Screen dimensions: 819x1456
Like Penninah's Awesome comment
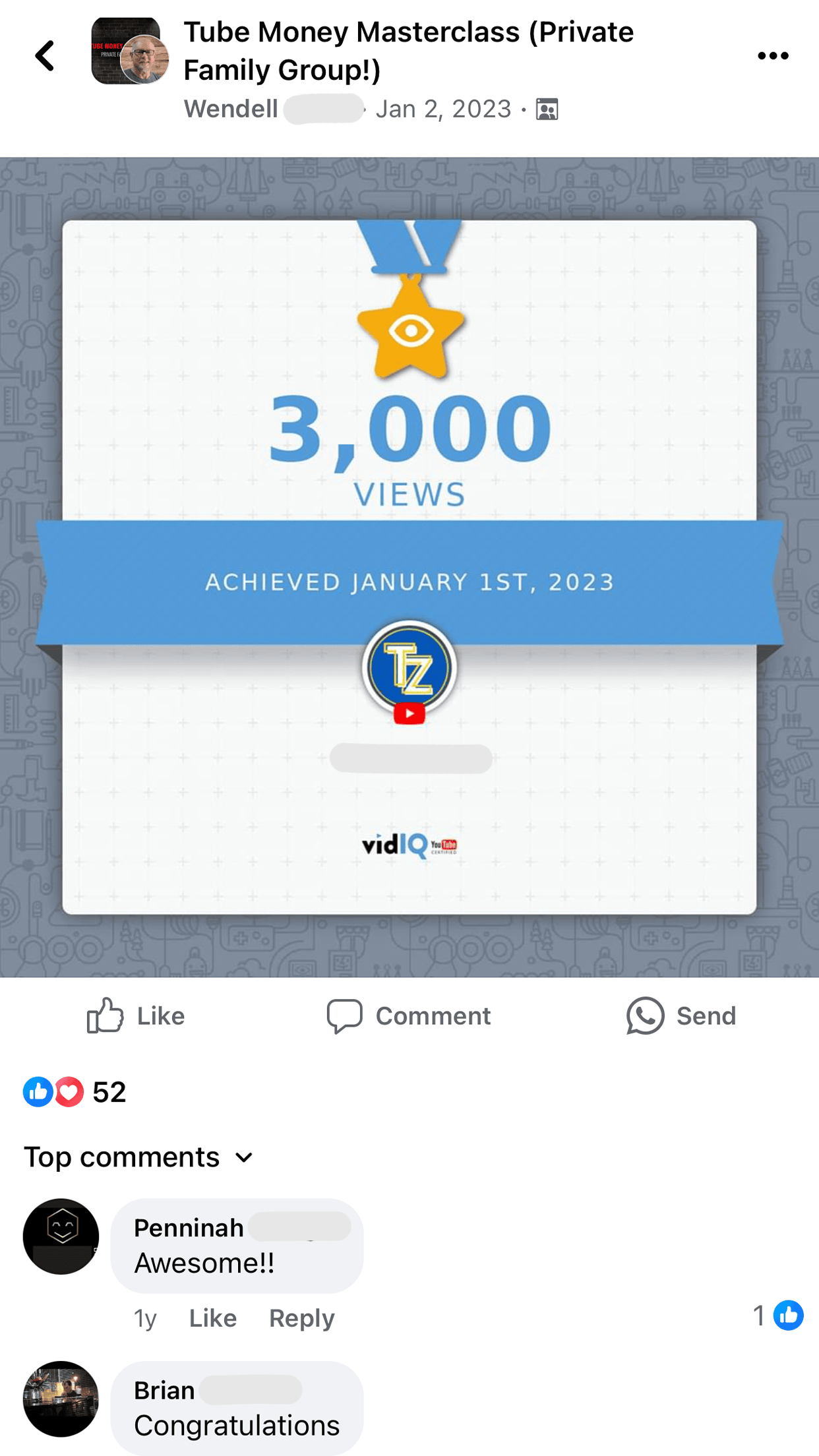click(x=212, y=1318)
